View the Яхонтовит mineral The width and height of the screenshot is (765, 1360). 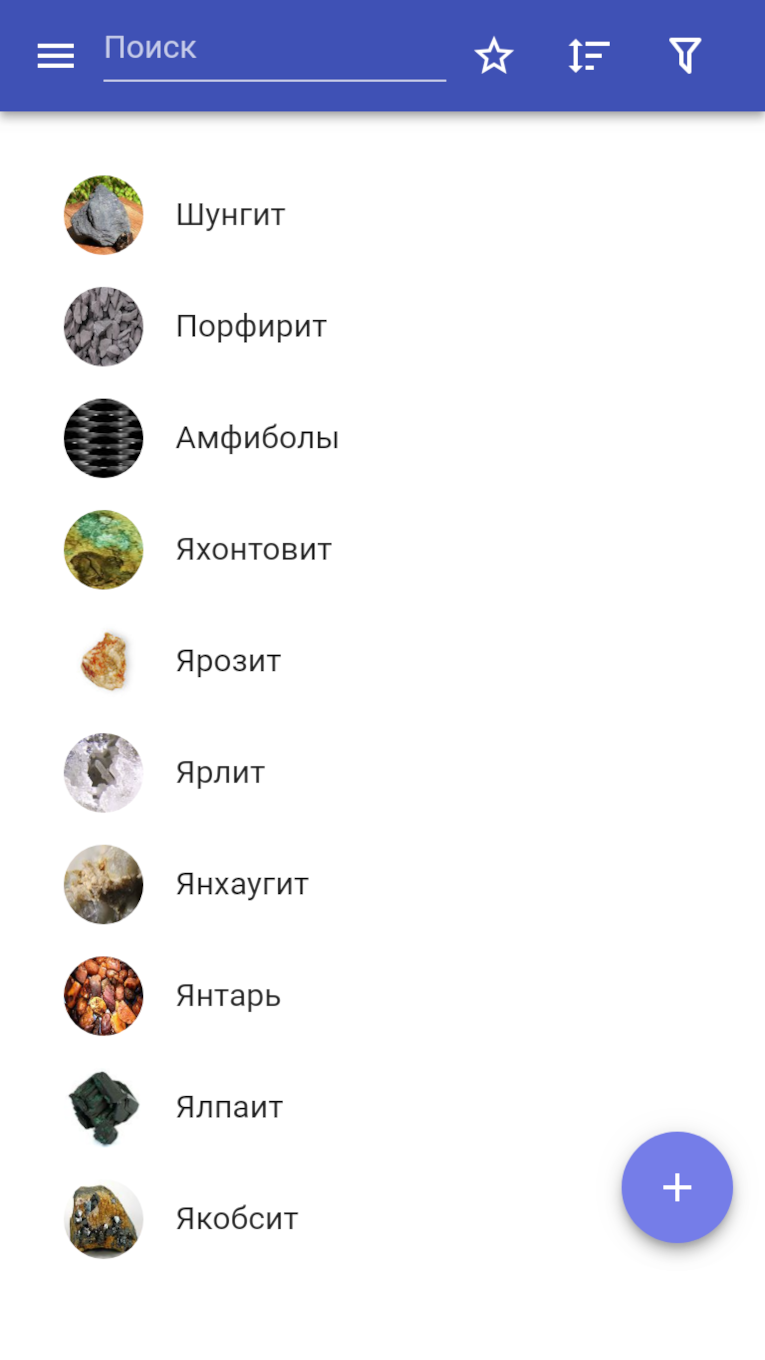tap(382, 550)
